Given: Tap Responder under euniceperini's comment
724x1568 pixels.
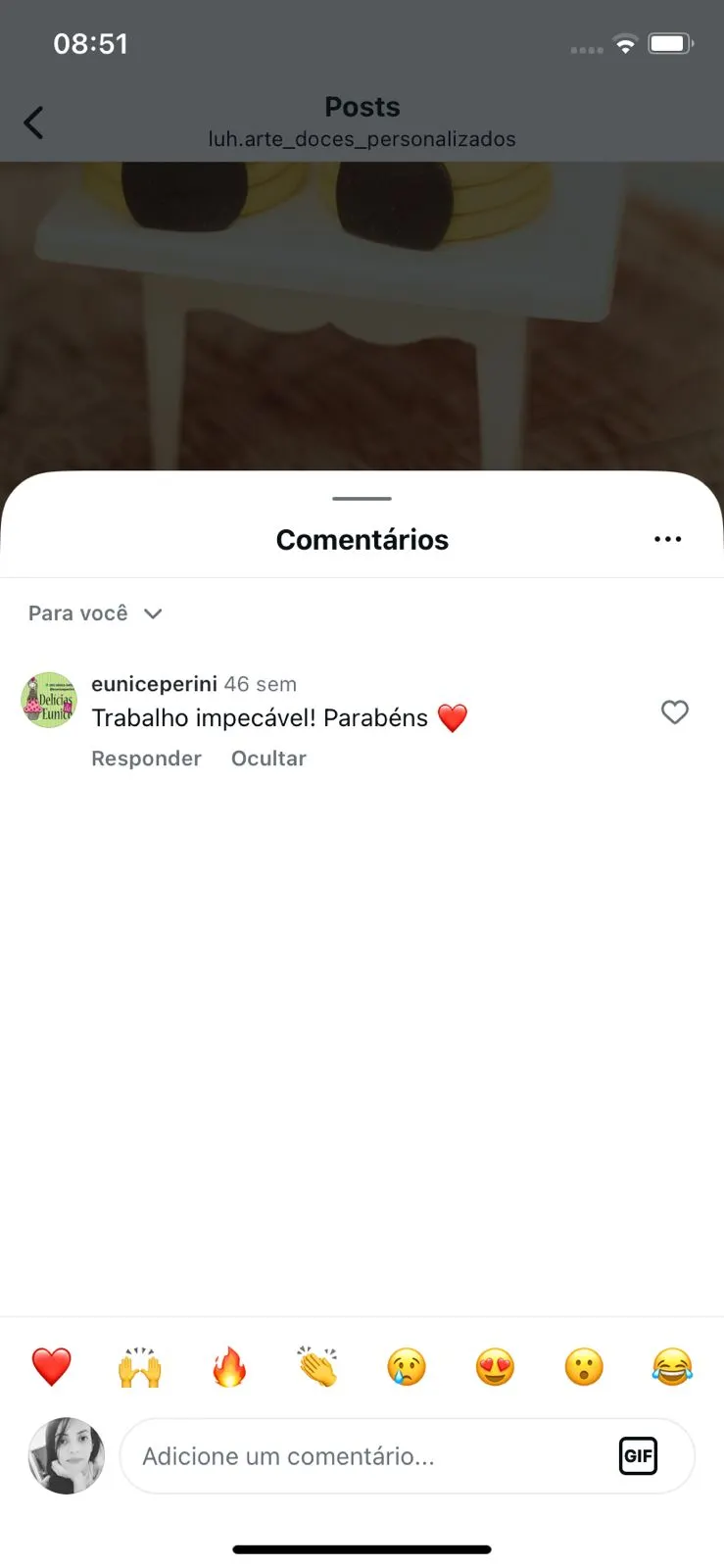Looking at the screenshot, I should (146, 759).
